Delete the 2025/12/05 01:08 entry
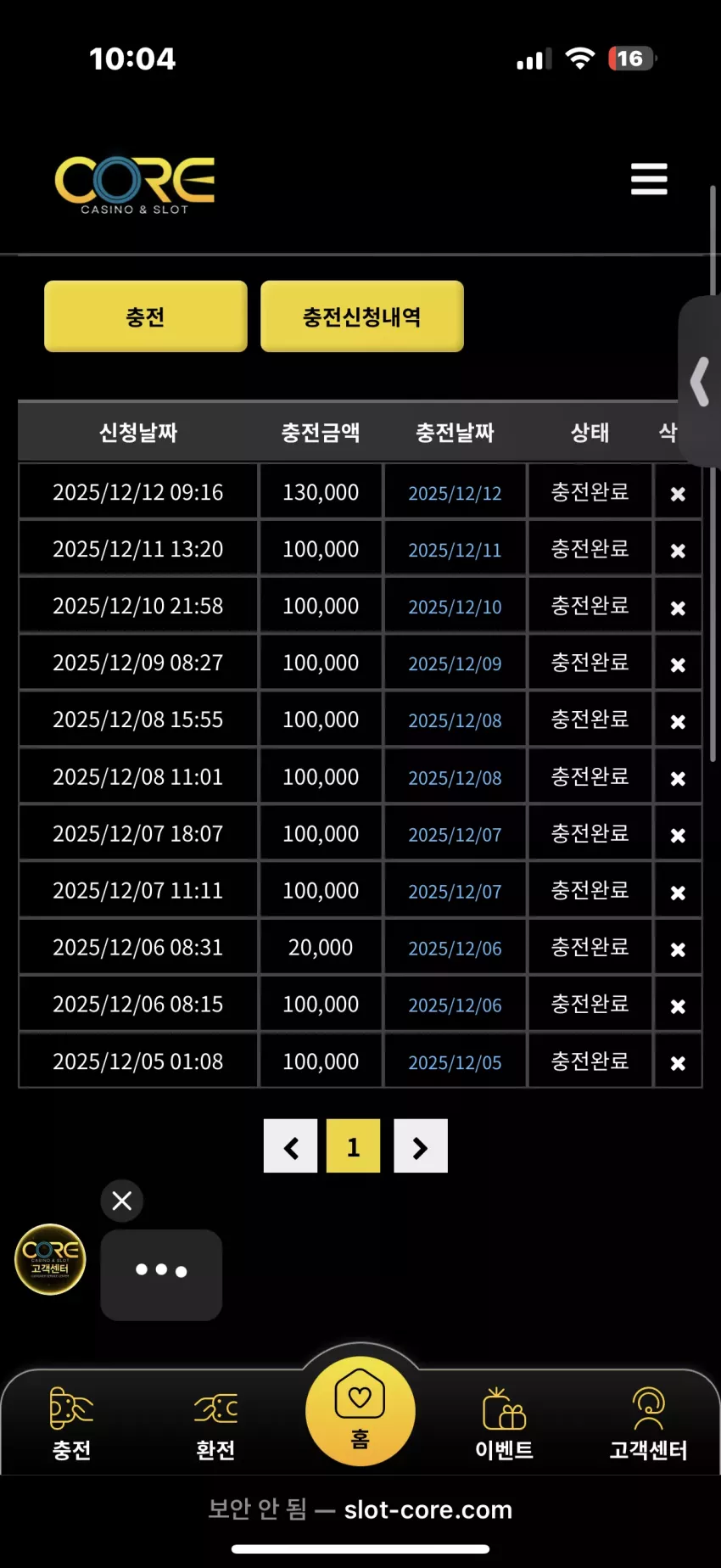Image resolution: width=721 pixels, height=1568 pixels. coord(678,1063)
